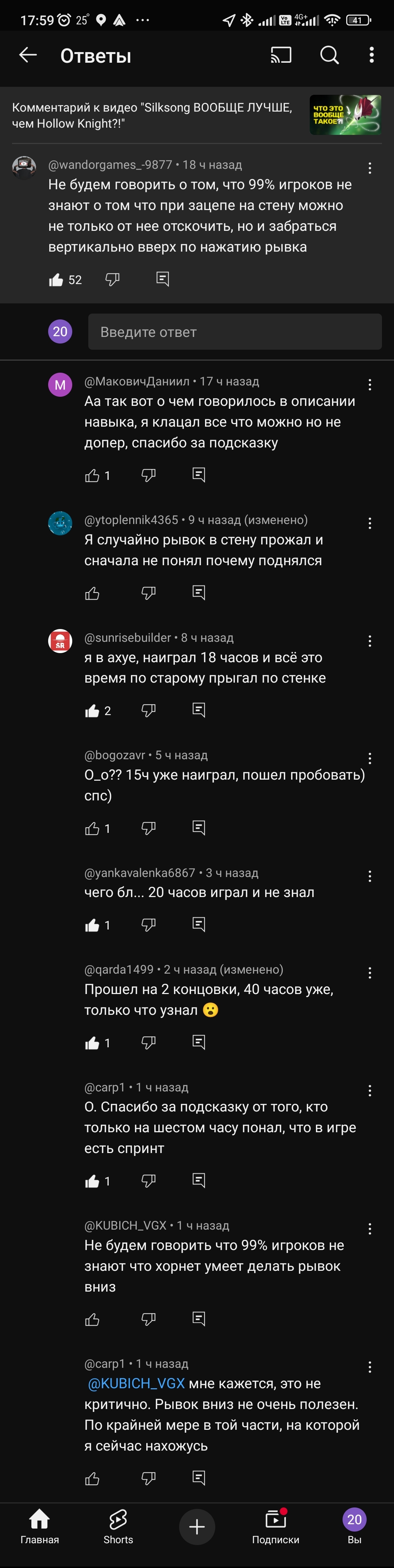394x1568 pixels.
Task: Dislike the reply from @bogozavr
Action: point(148,828)
